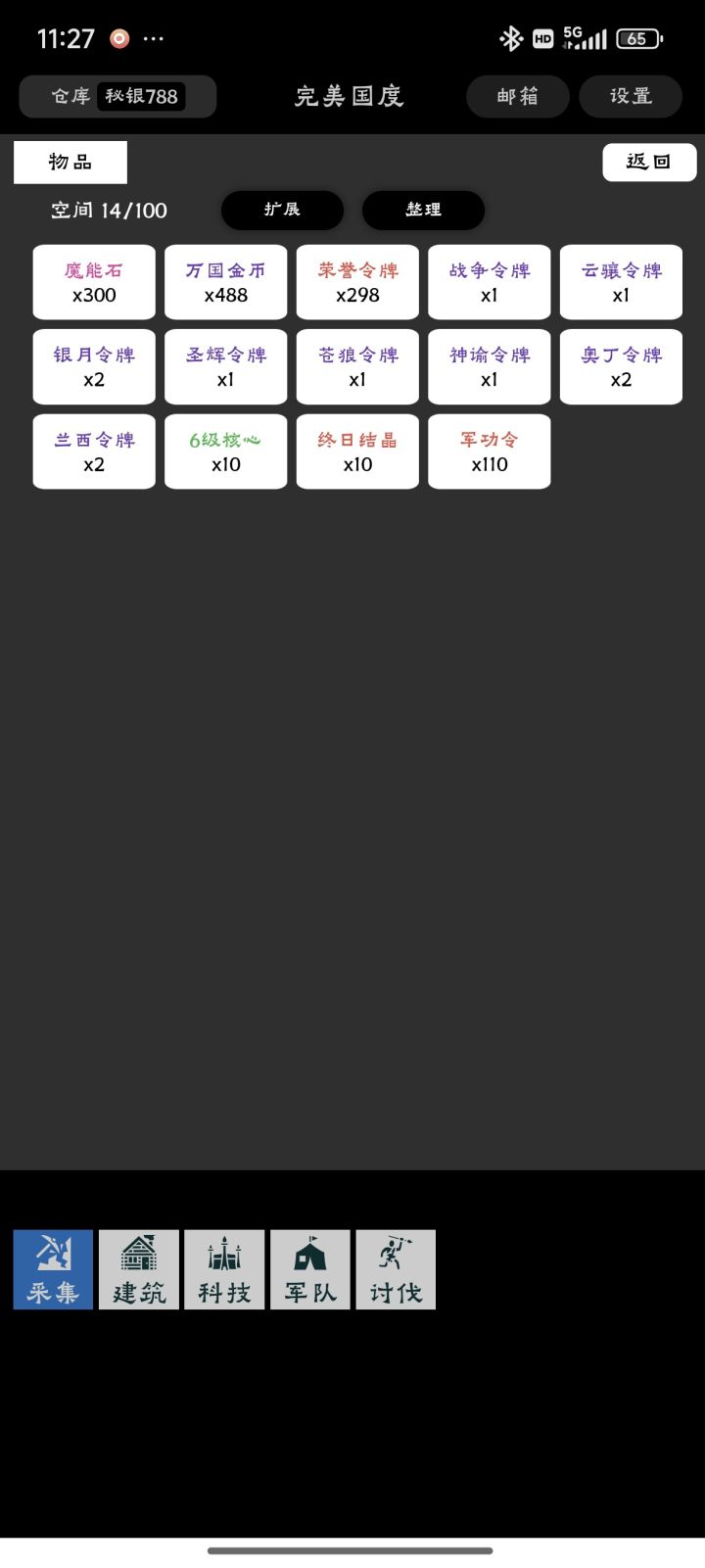Tap 整理 to sort items

423,210
